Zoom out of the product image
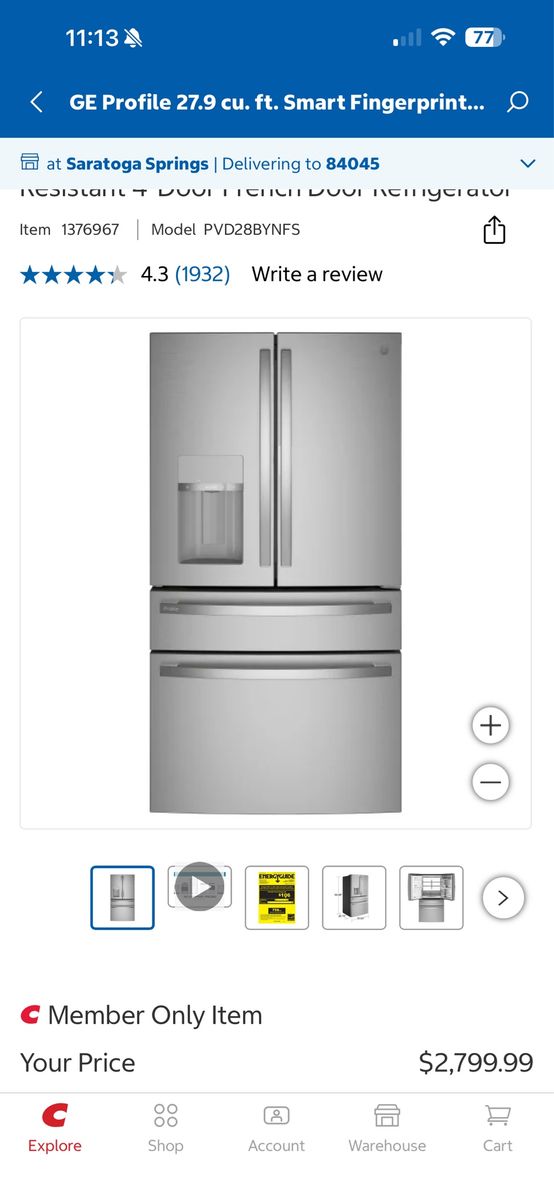Image resolution: width=554 pixels, height=1200 pixels. pos(490,782)
